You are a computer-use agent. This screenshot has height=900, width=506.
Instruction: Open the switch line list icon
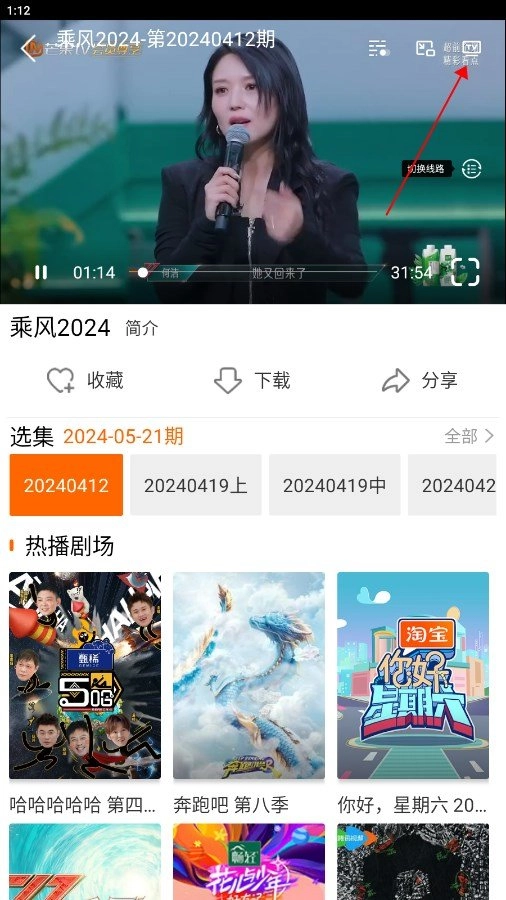click(x=471, y=169)
